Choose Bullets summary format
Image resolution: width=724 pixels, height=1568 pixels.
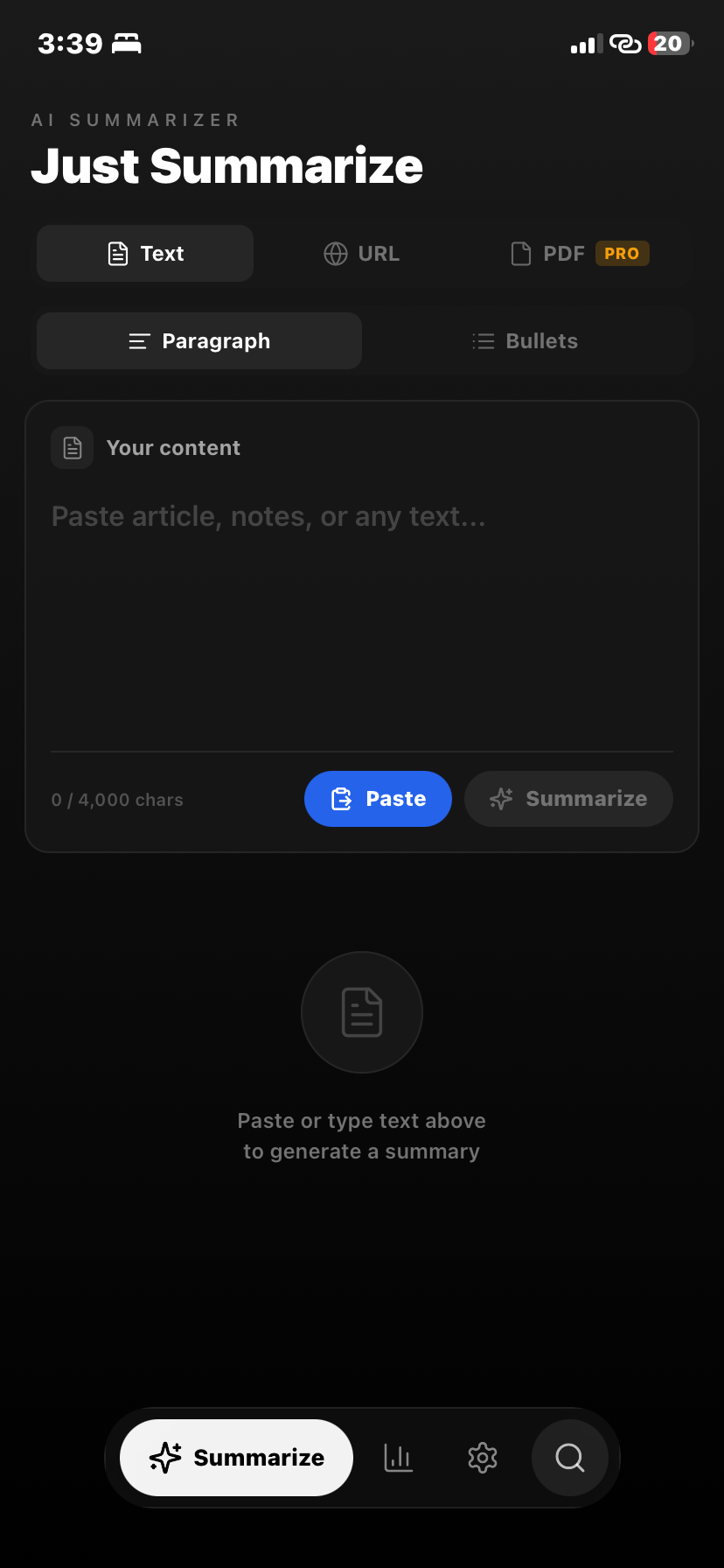pos(525,341)
